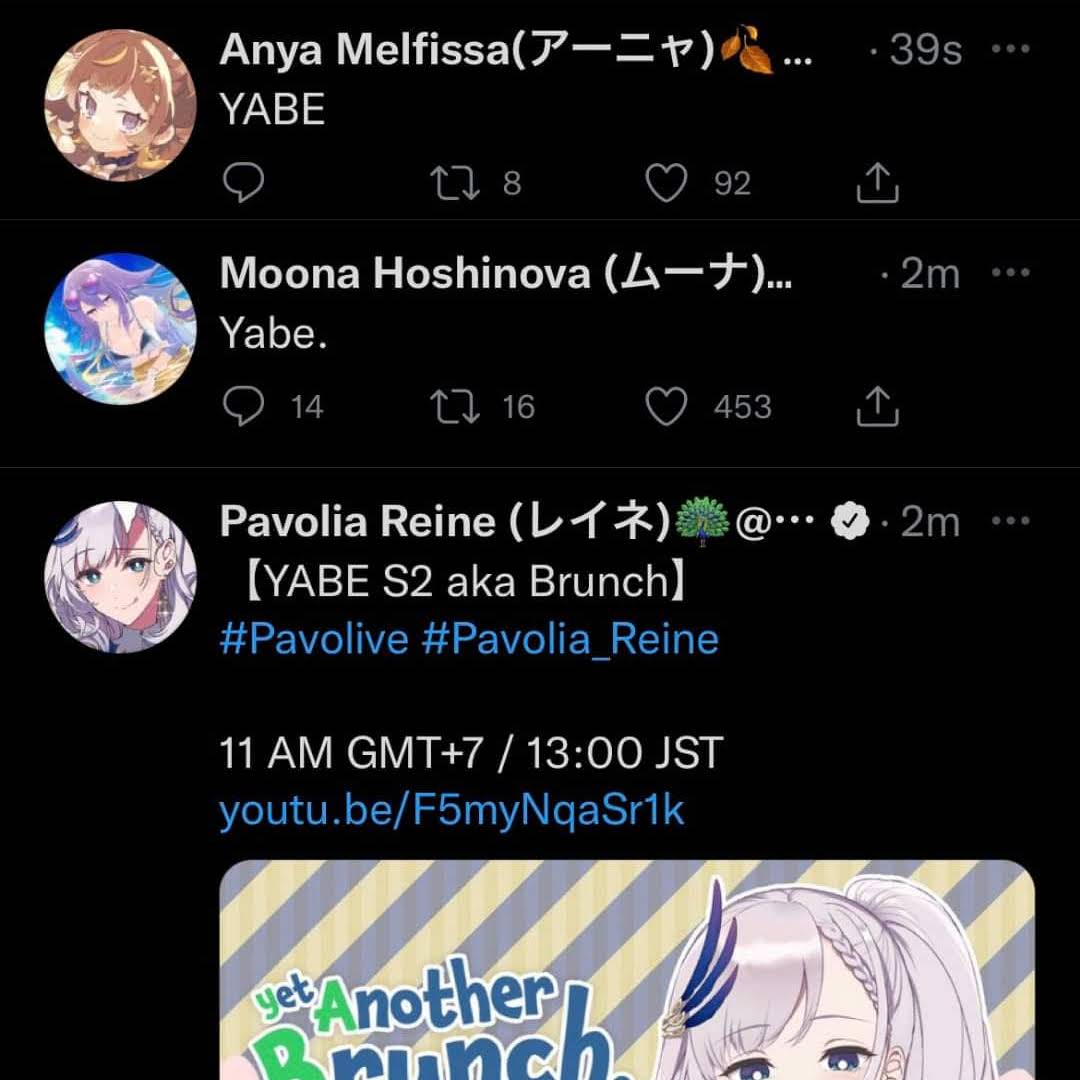Share Anya Melfissa's tweet
The image size is (1080, 1080).
(878, 183)
